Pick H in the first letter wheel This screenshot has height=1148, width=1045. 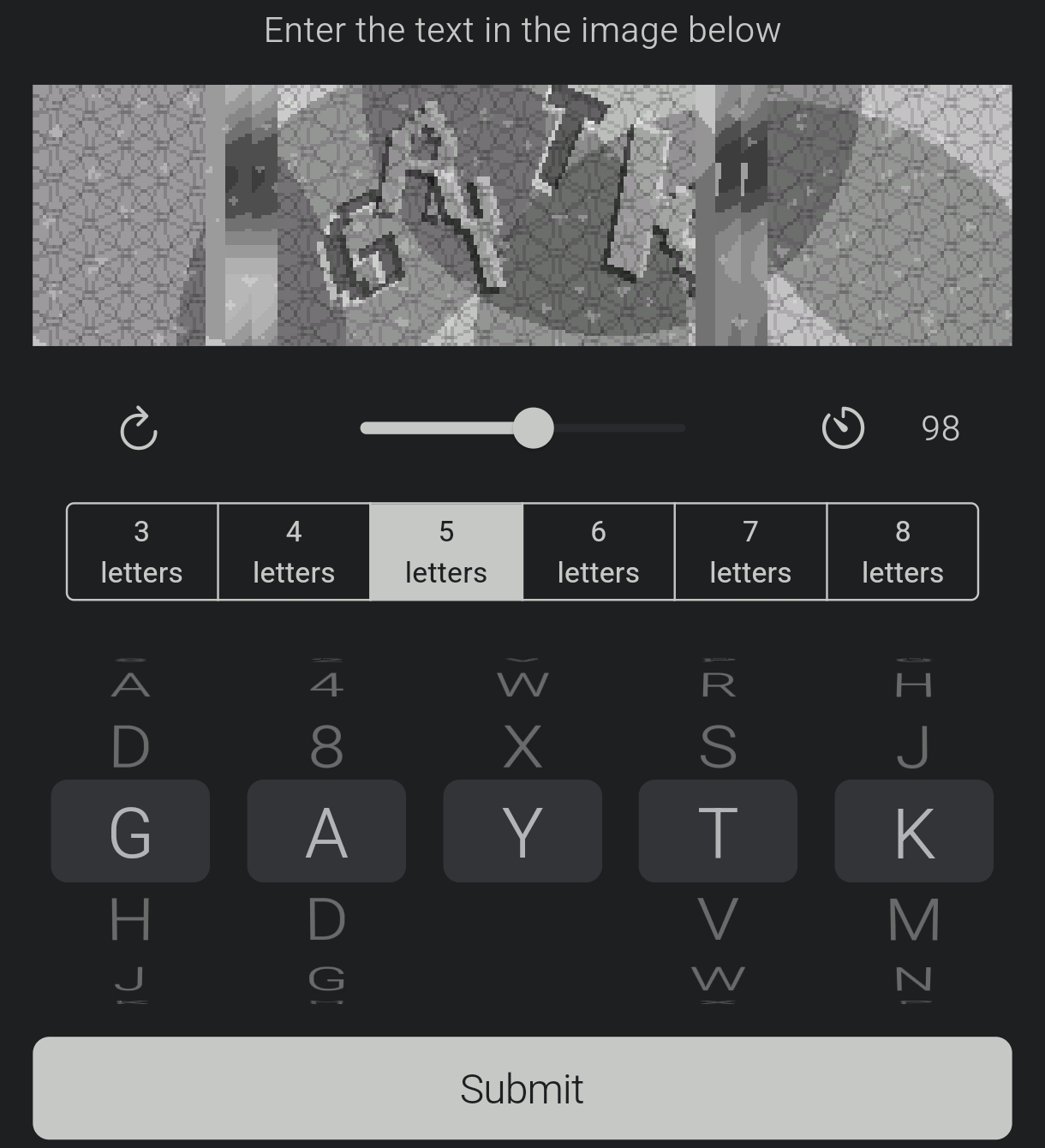[130, 920]
